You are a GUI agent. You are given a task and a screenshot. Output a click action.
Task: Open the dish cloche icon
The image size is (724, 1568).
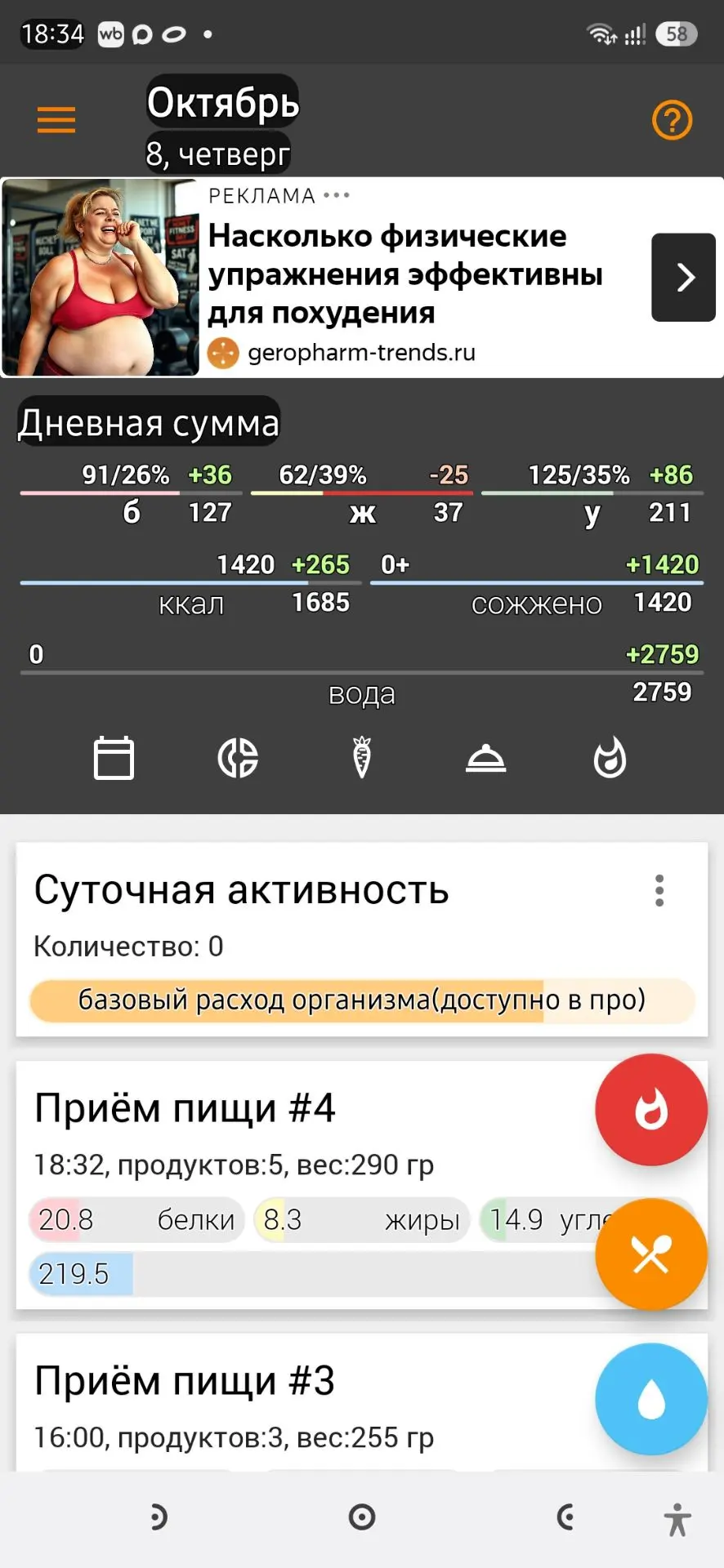(x=486, y=759)
